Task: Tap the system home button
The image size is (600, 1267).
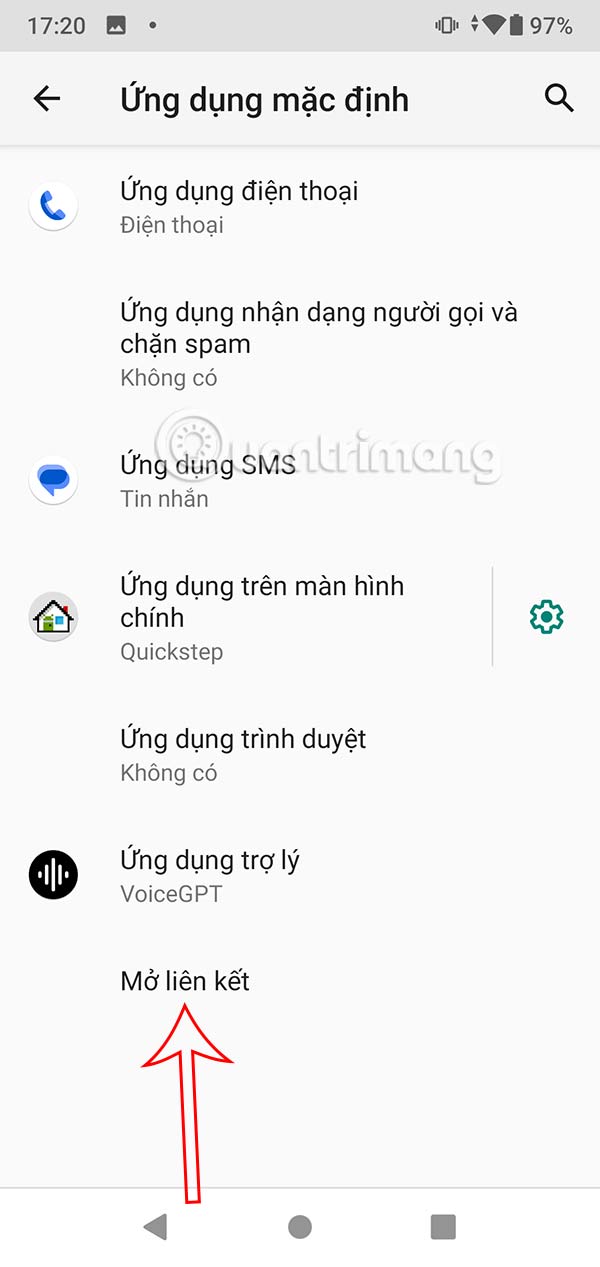Action: [299, 1227]
